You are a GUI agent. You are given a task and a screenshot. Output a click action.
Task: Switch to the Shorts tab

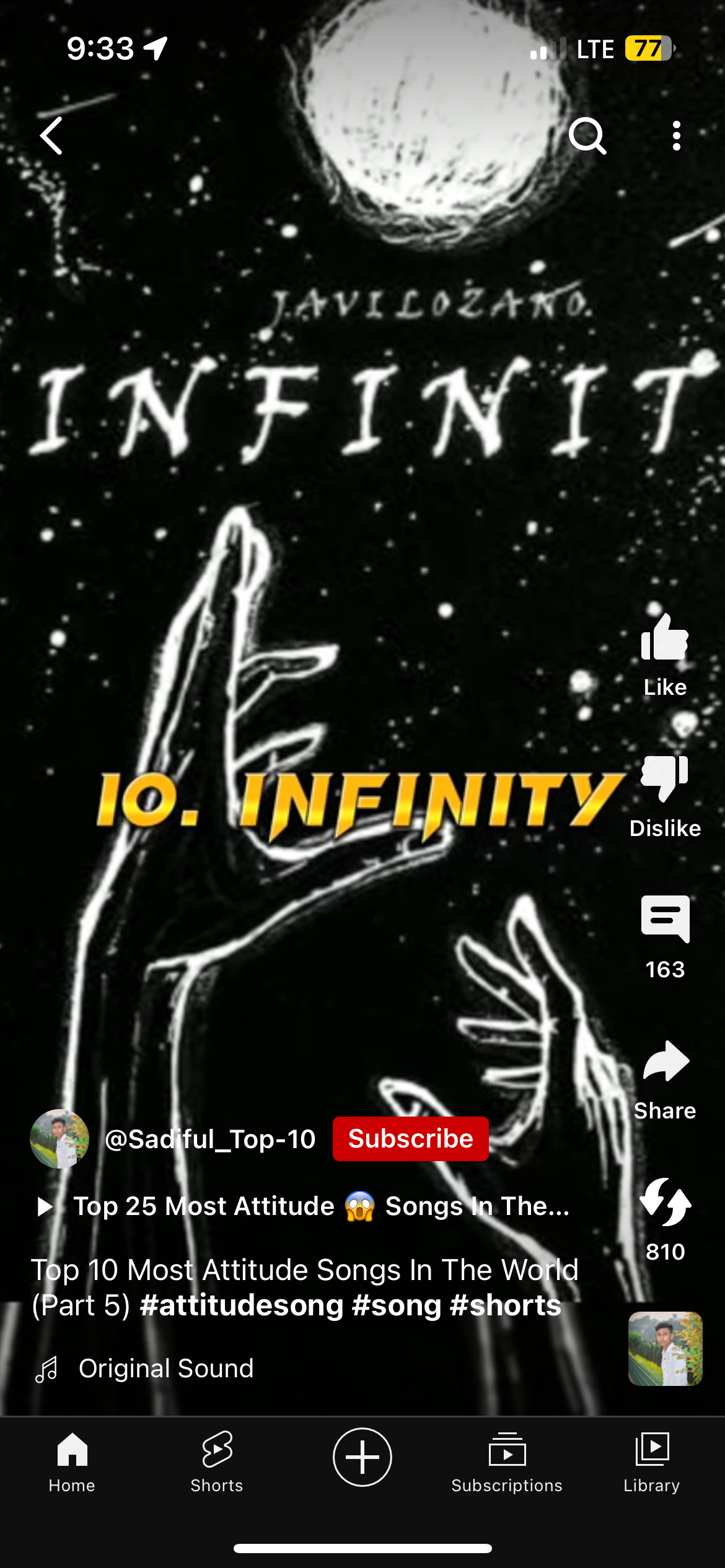217,1462
